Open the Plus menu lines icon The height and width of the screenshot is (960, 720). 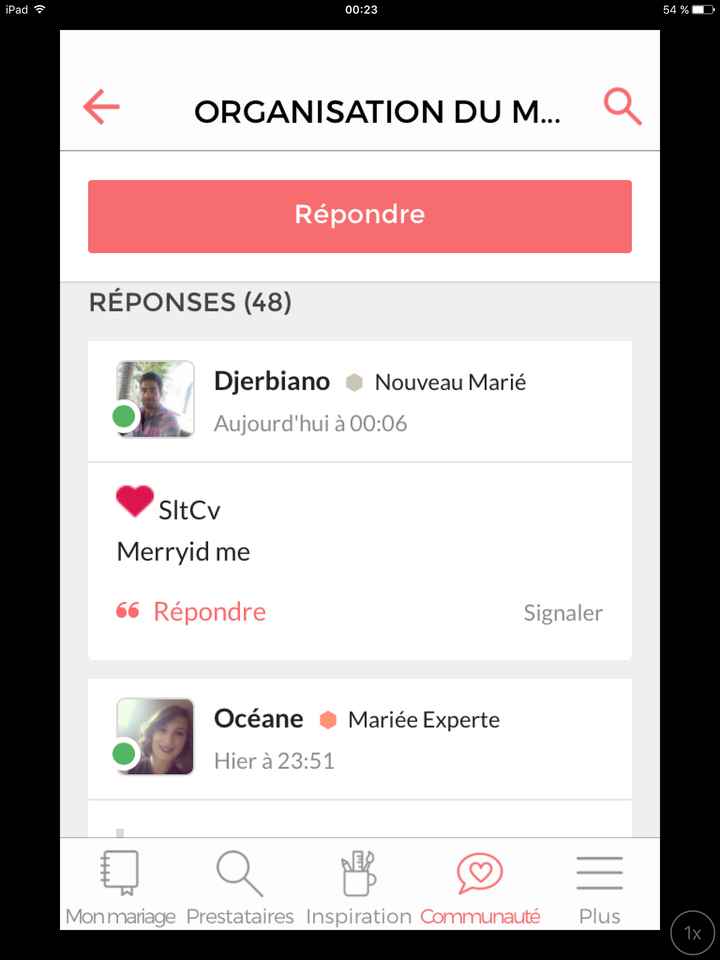point(598,872)
